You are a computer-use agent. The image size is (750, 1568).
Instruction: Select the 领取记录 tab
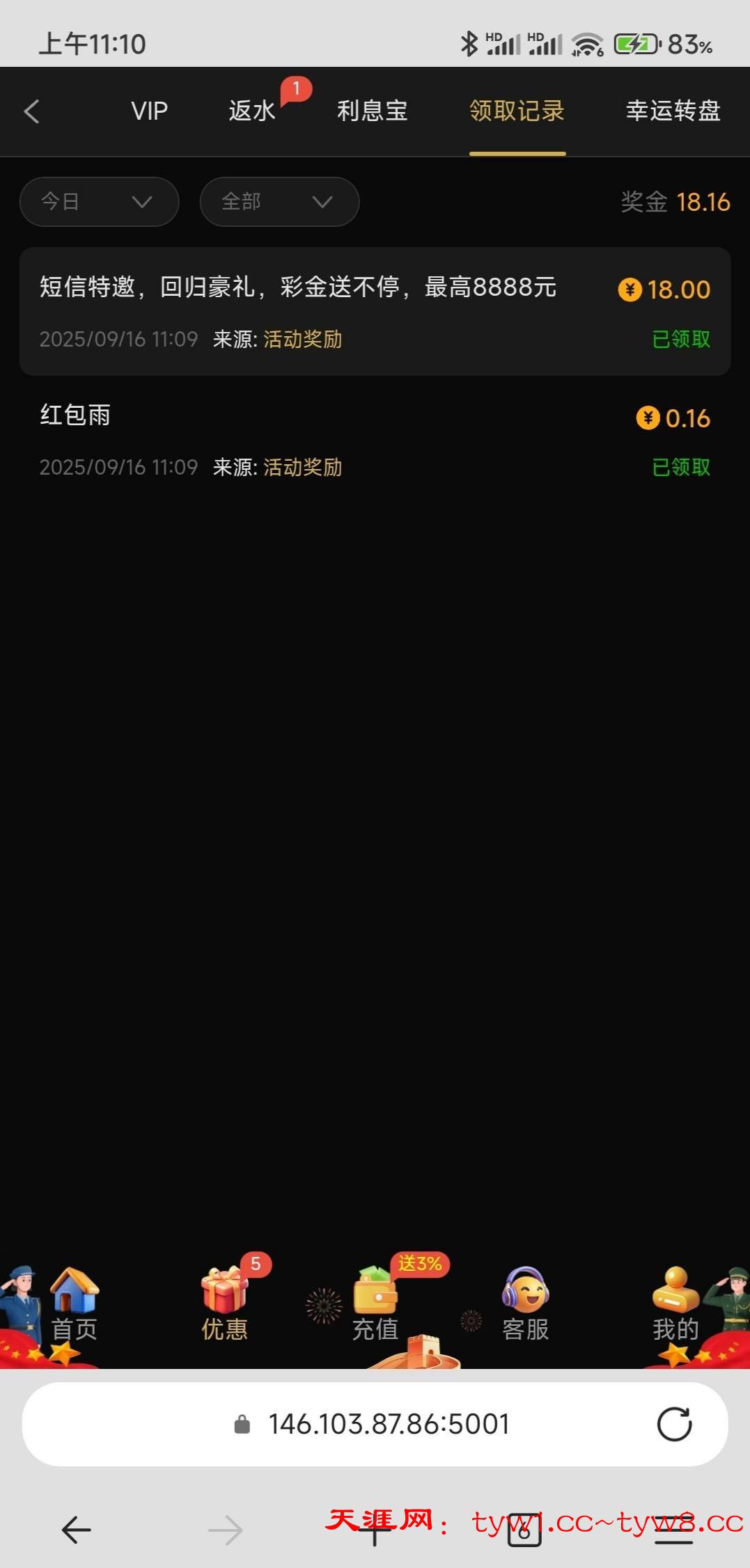pyautogui.click(x=517, y=111)
